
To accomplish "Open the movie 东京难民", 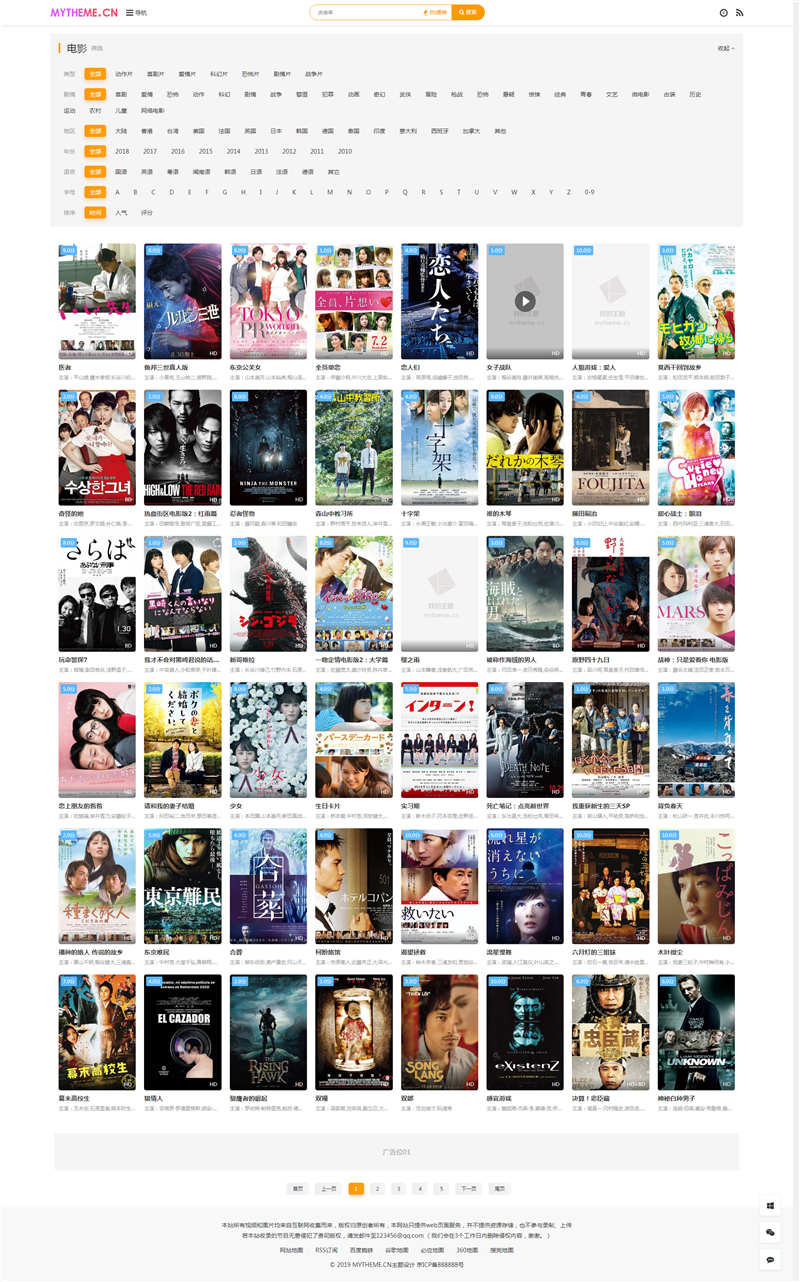I will [182, 886].
